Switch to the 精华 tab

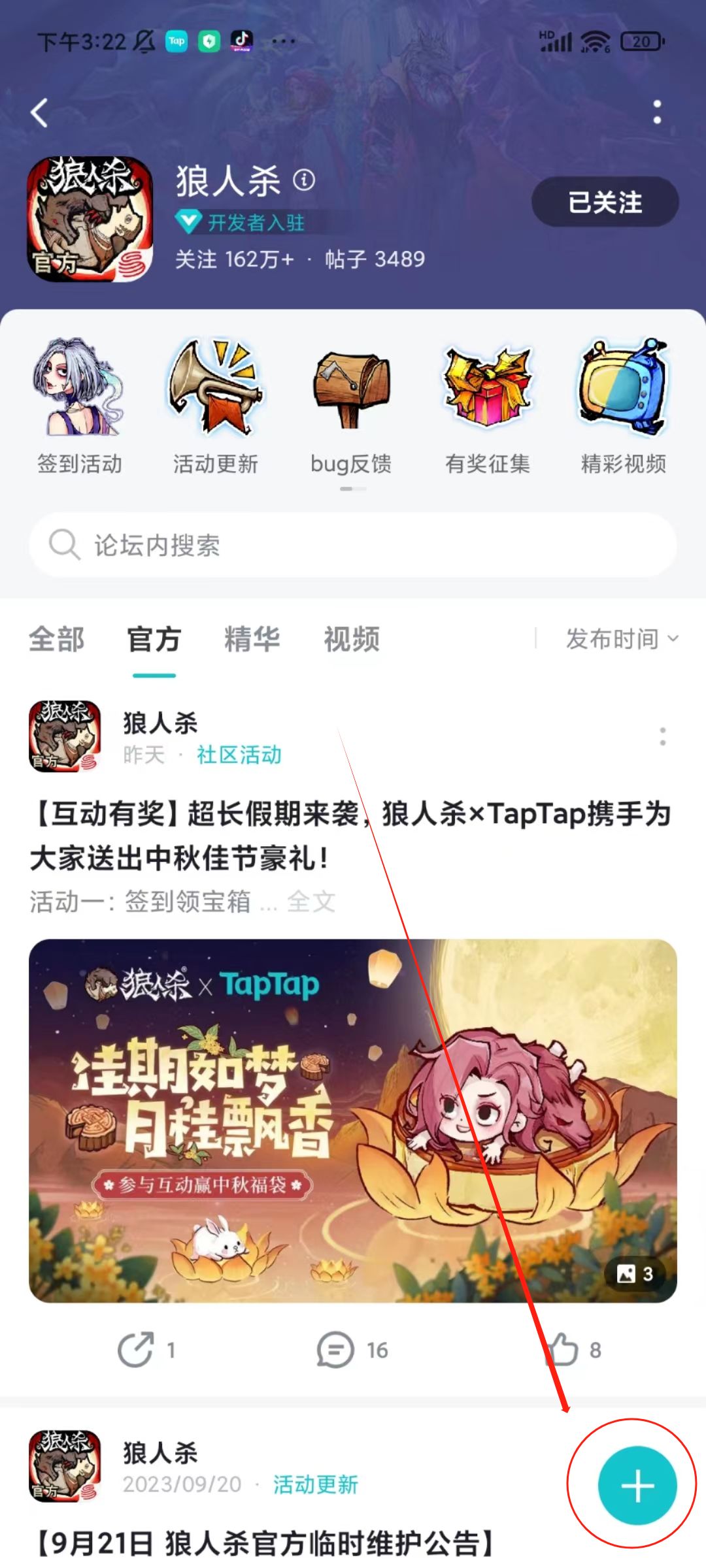[x=254, y=640]
